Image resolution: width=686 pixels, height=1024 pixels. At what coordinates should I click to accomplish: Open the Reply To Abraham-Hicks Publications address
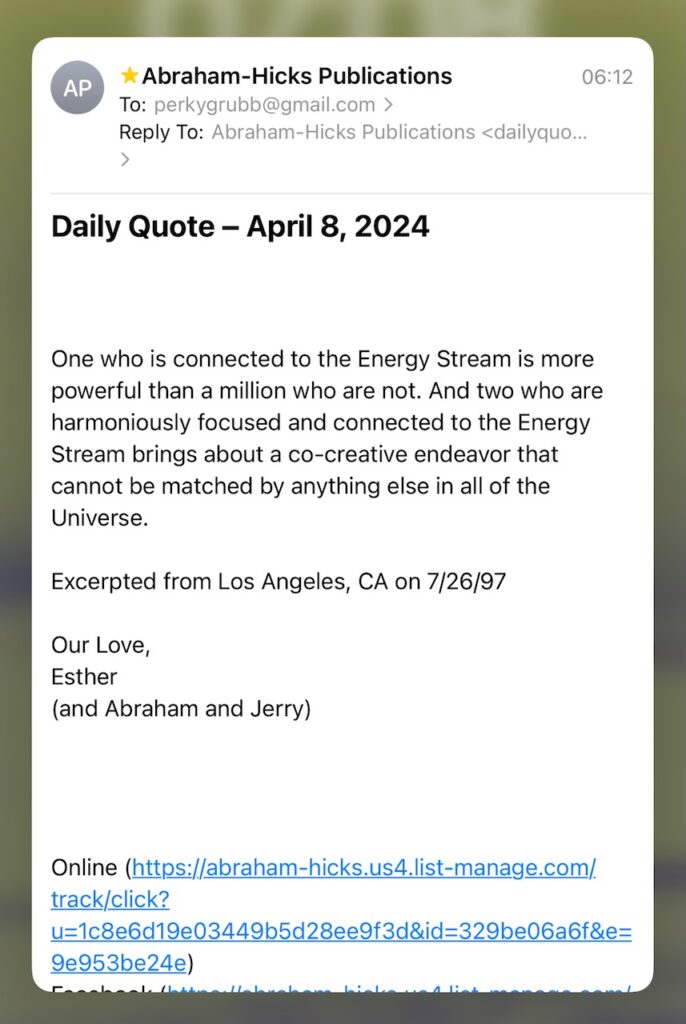[x=399, y=132]
